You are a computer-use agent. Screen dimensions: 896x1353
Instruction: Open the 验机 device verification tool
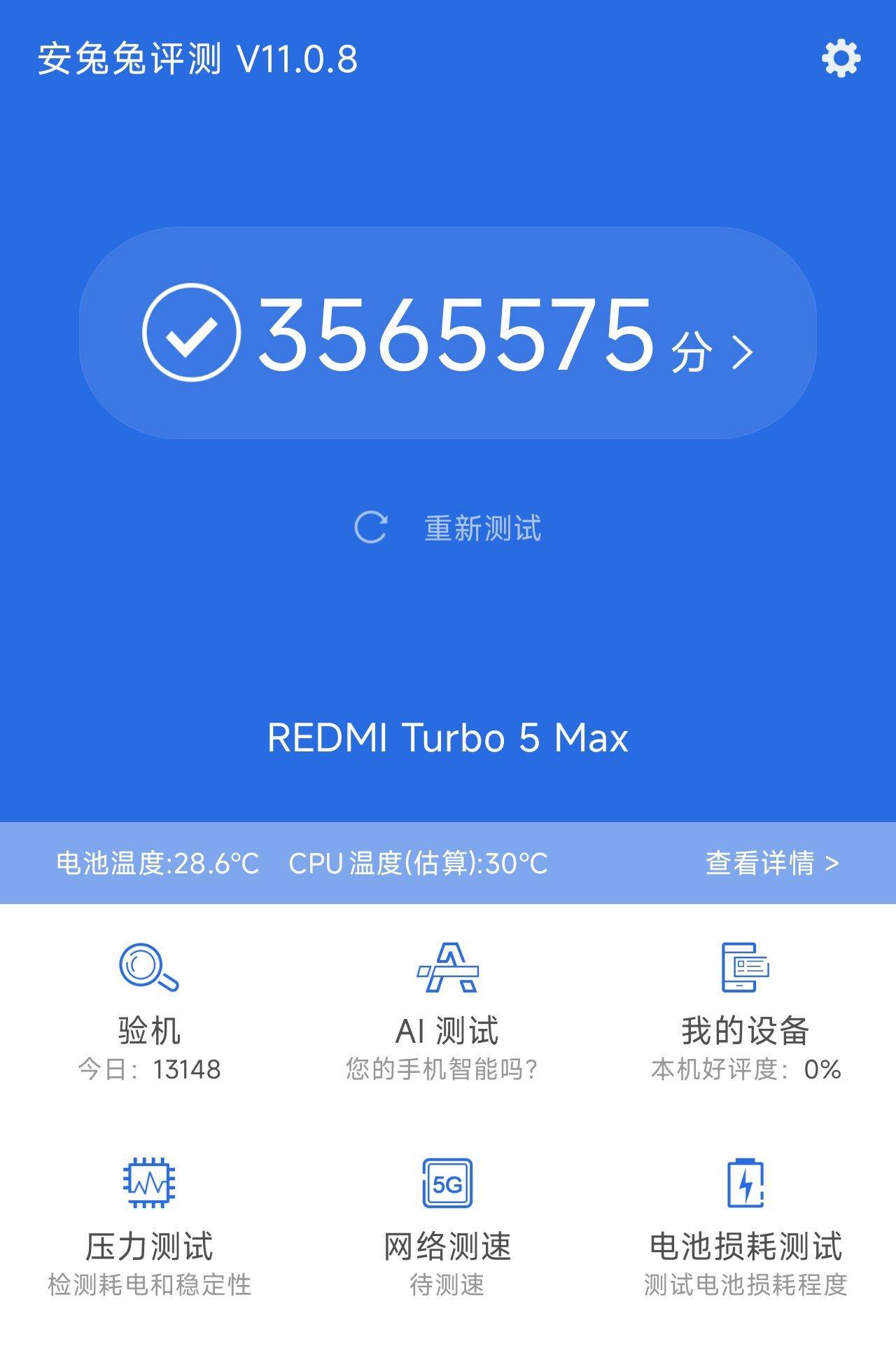click(x=149, y=1008)
